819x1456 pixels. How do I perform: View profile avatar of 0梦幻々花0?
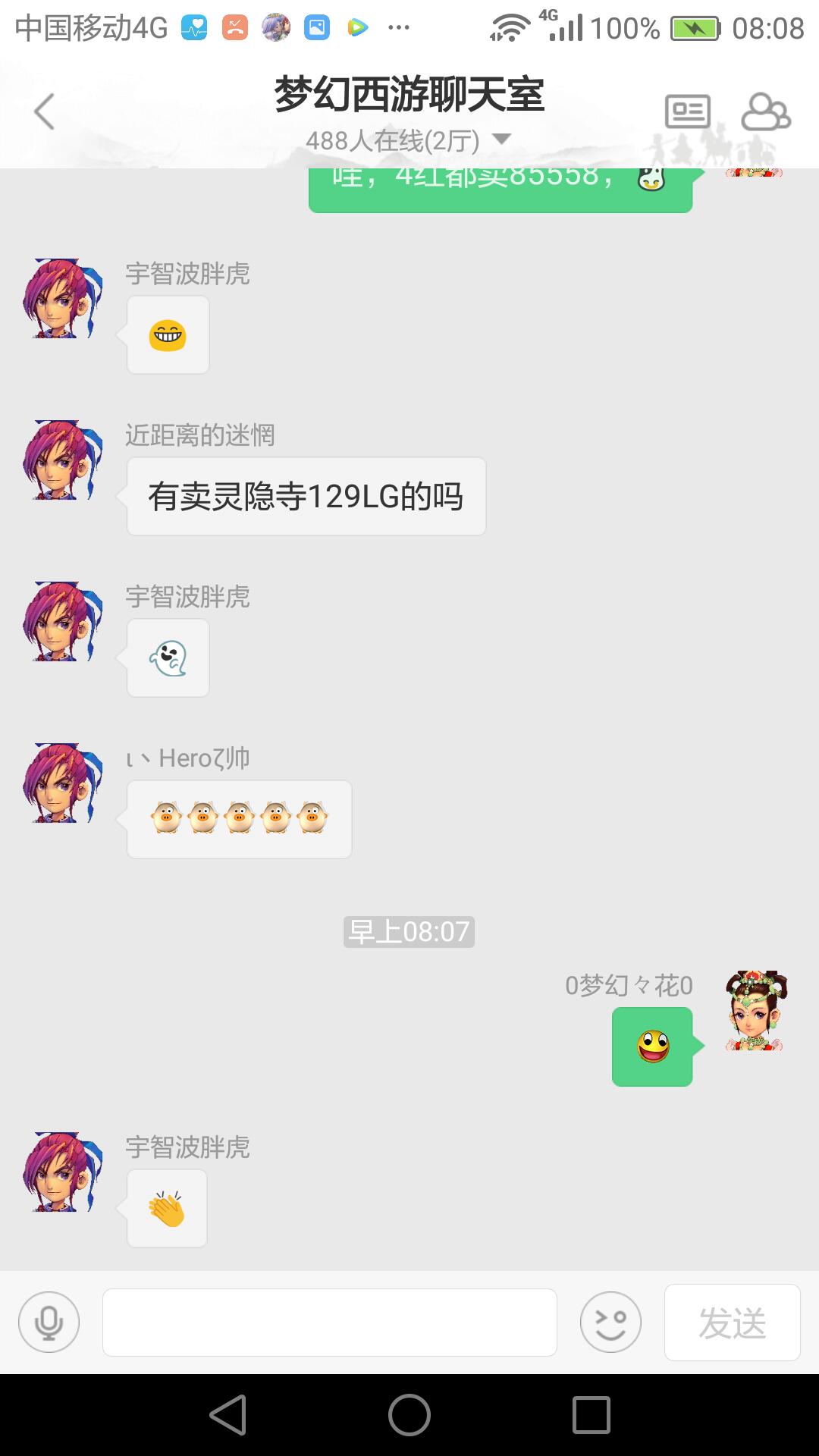755,1010
